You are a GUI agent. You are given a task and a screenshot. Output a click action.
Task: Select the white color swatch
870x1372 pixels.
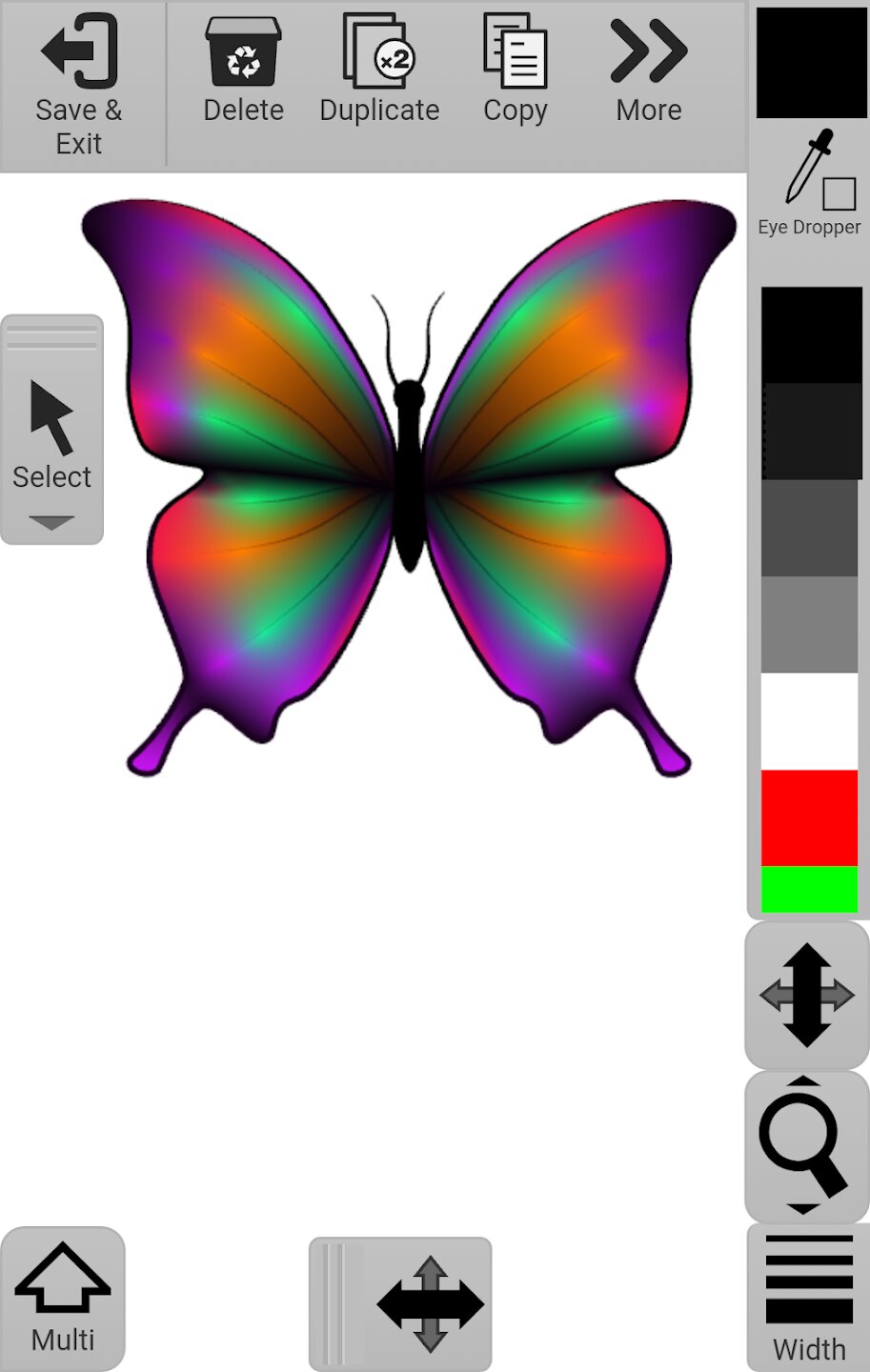pos(809,721)
